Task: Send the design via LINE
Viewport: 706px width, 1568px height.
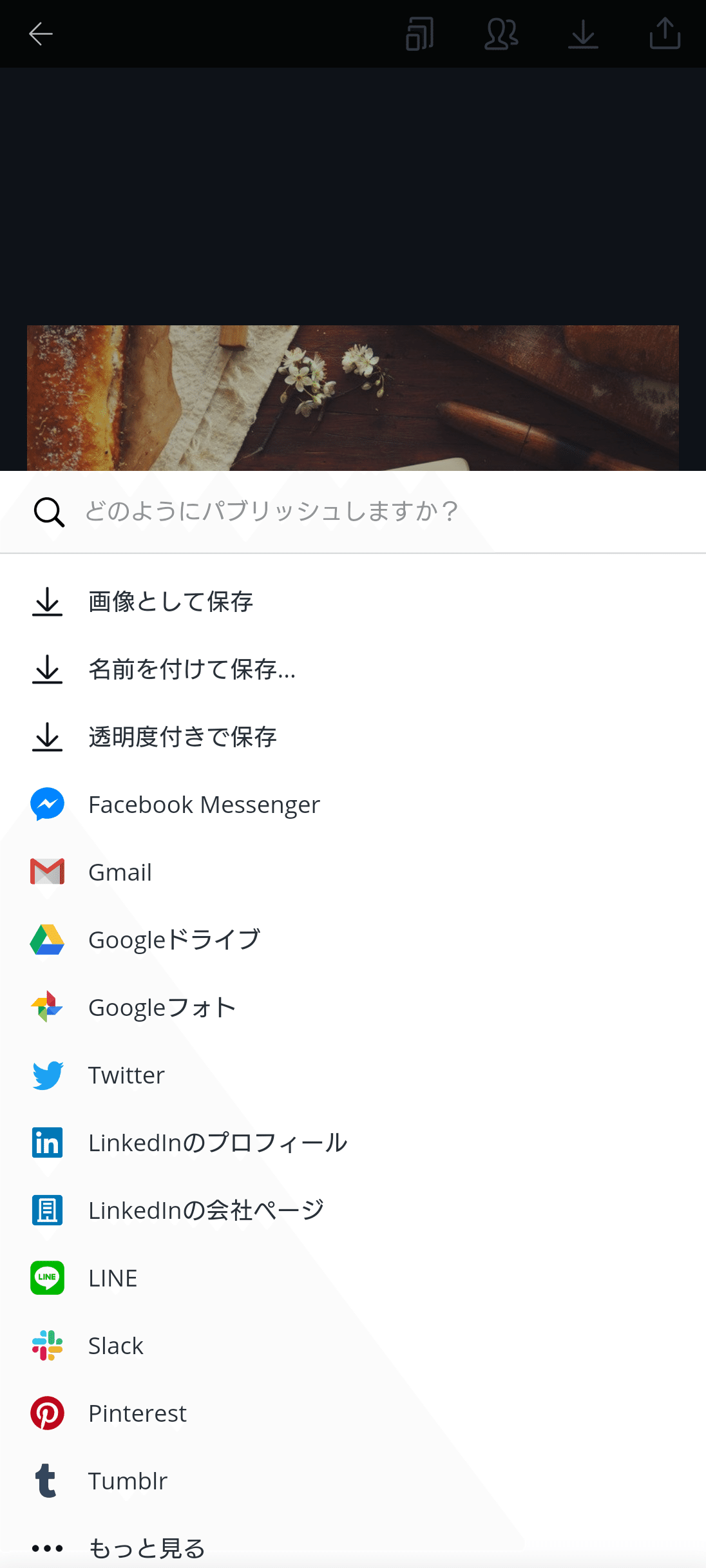Action: [113, 1277]
